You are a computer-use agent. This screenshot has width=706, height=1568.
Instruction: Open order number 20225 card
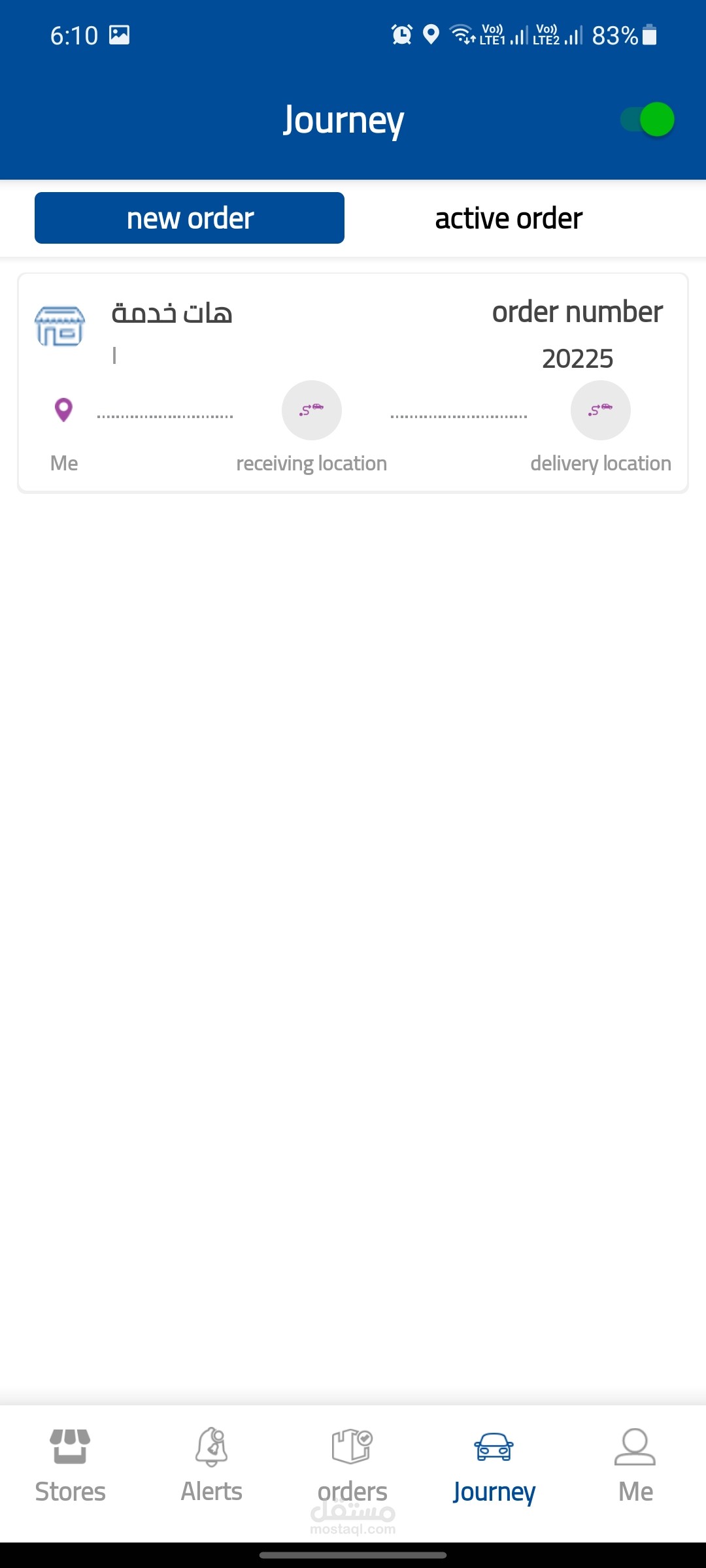[x=353, y=383]
